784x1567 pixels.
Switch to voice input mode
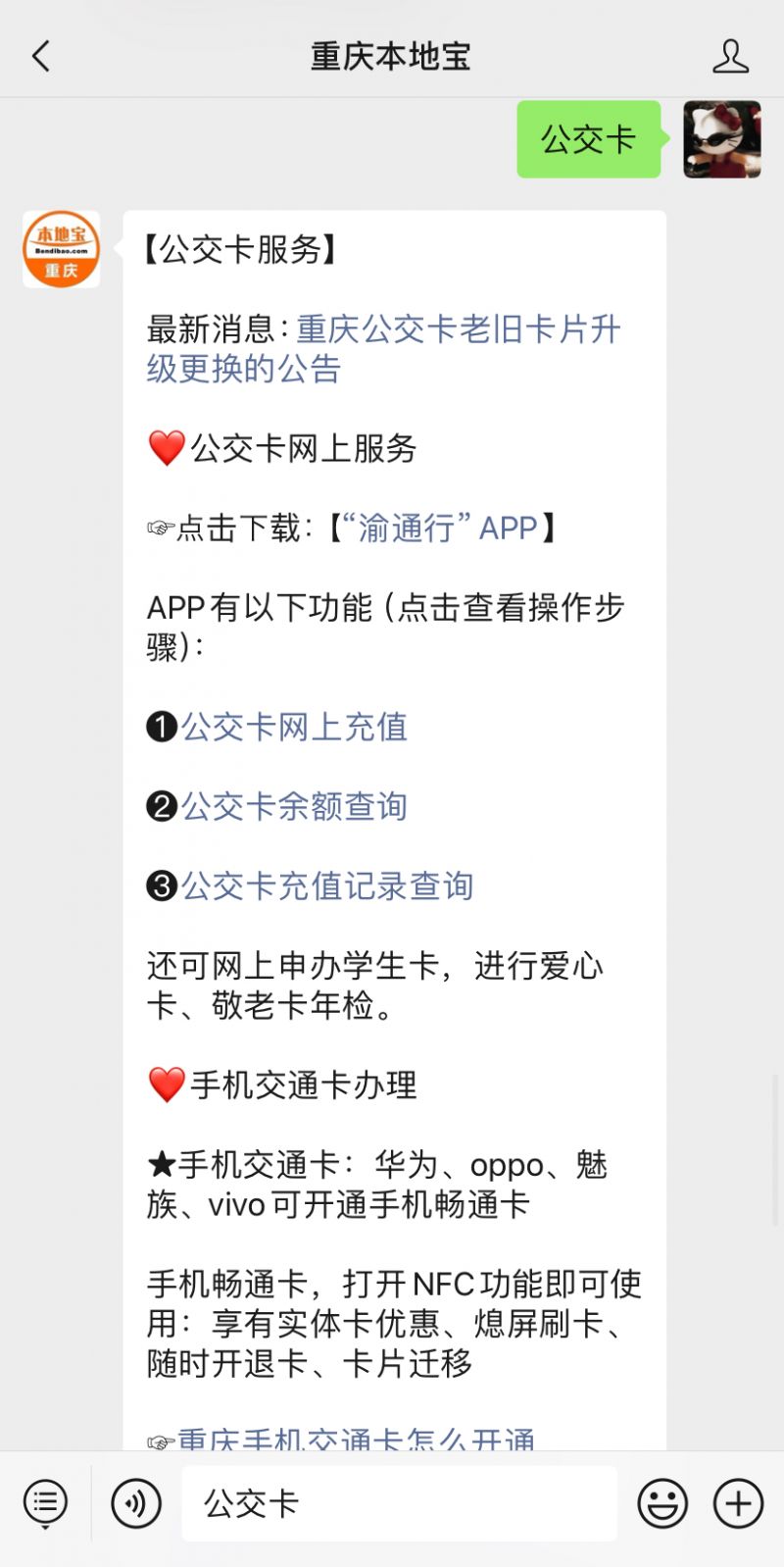click(136, 1502)
